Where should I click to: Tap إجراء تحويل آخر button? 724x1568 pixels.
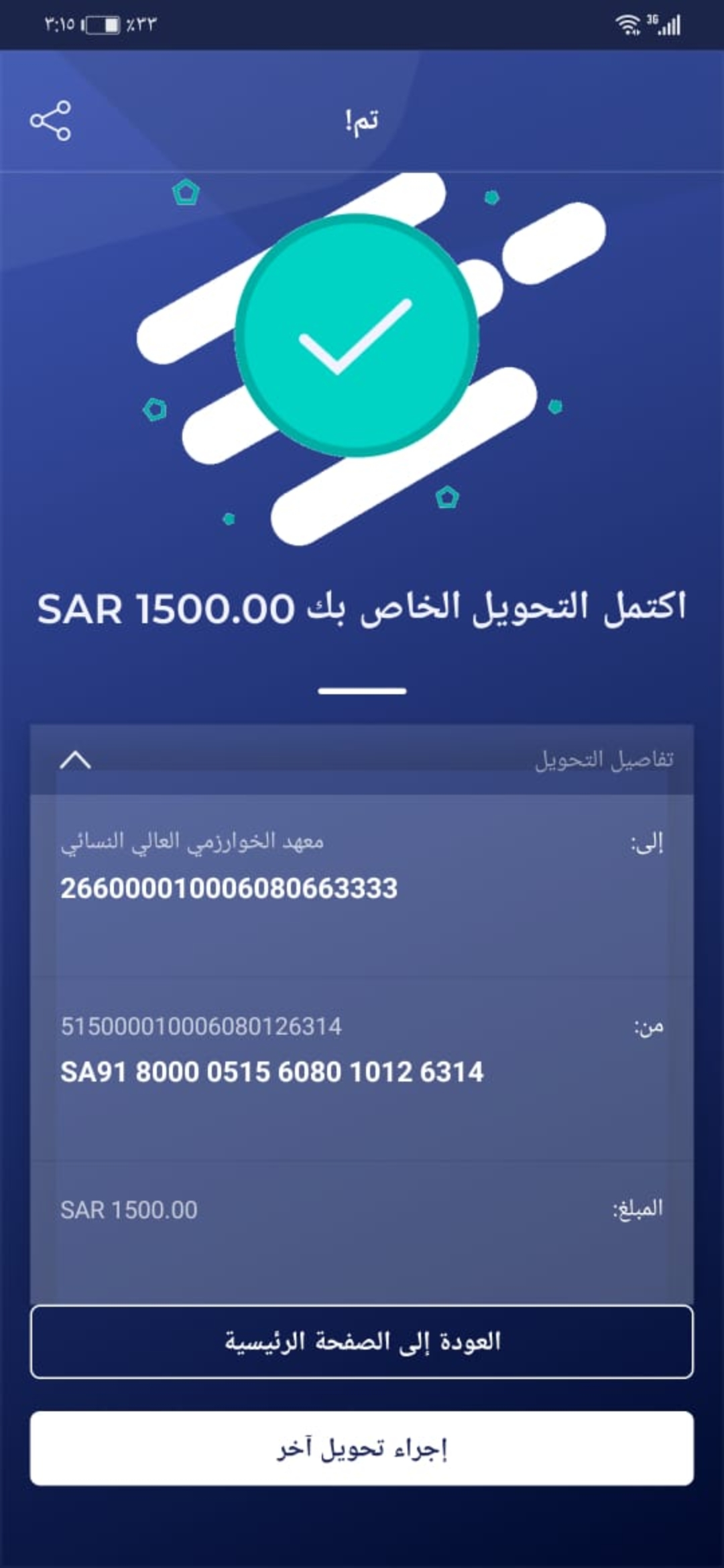pyautogui.click(x=362, y=1448)
